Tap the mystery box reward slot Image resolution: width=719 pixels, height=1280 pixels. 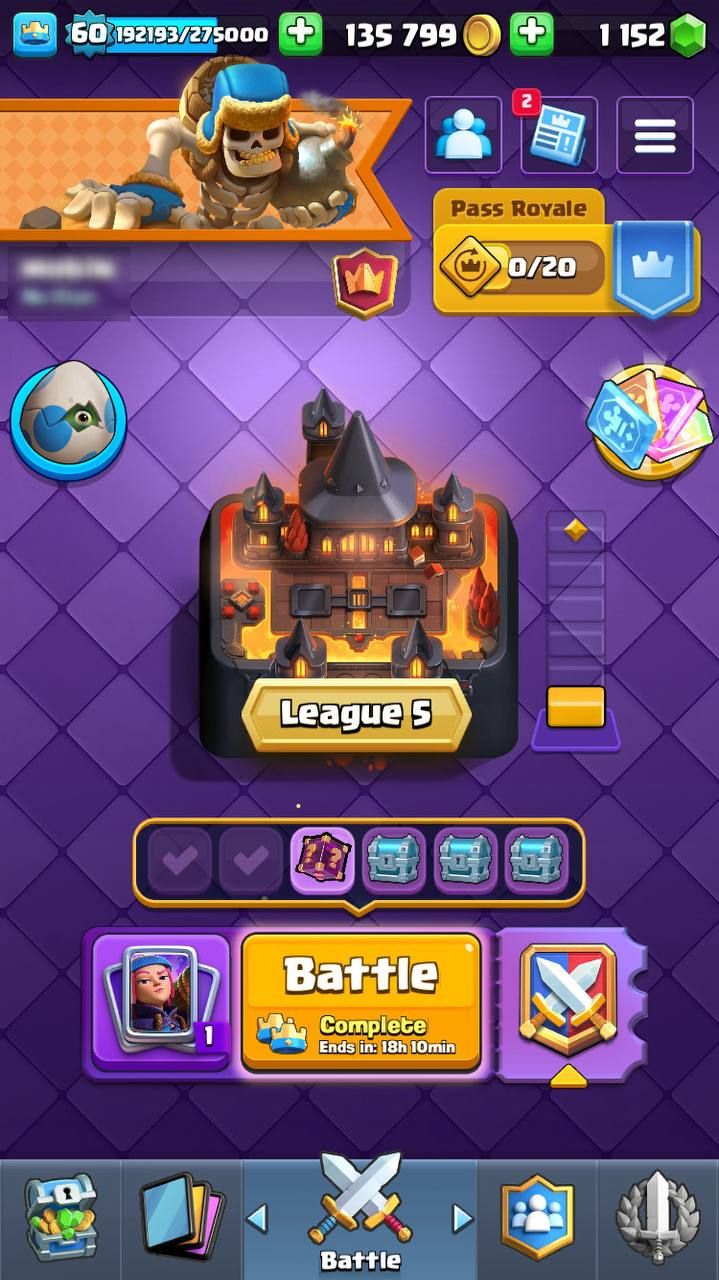point(322,859)
